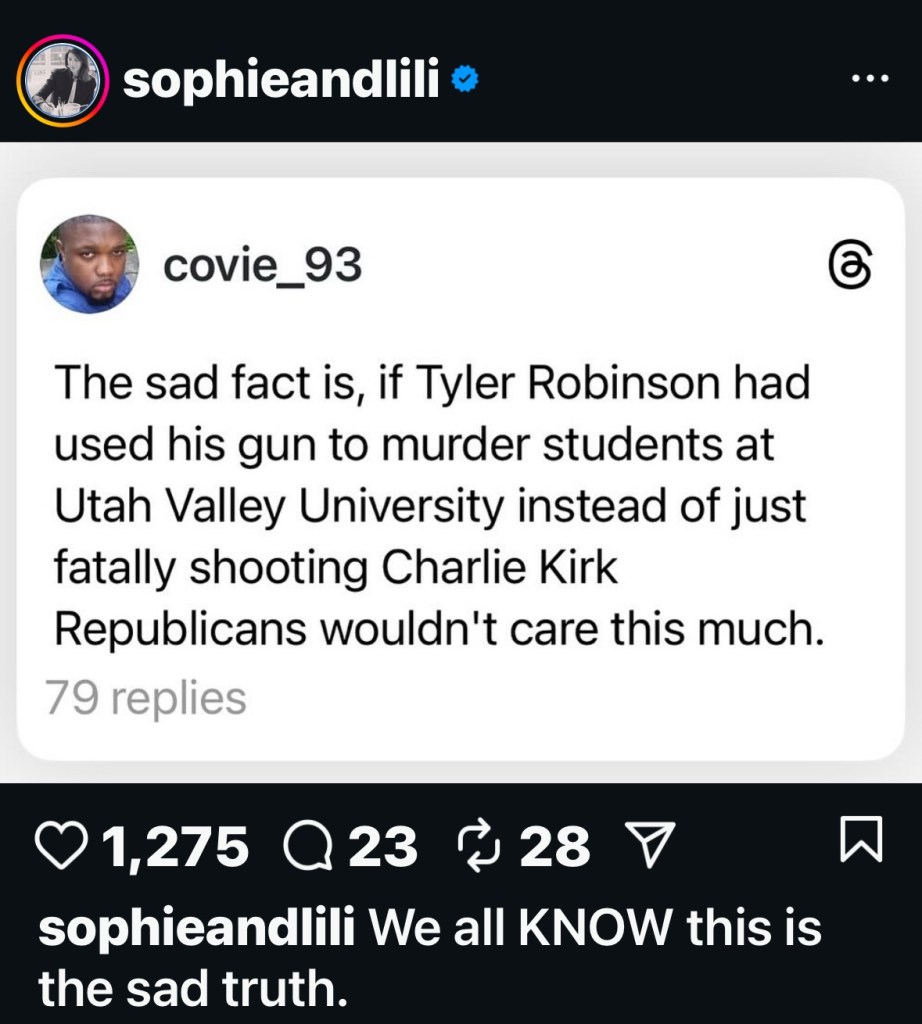The width and height of the screenshot is (922, 1024).
Task: Open the sophieandlili username in the post header
Action: [x=280, y=82]
